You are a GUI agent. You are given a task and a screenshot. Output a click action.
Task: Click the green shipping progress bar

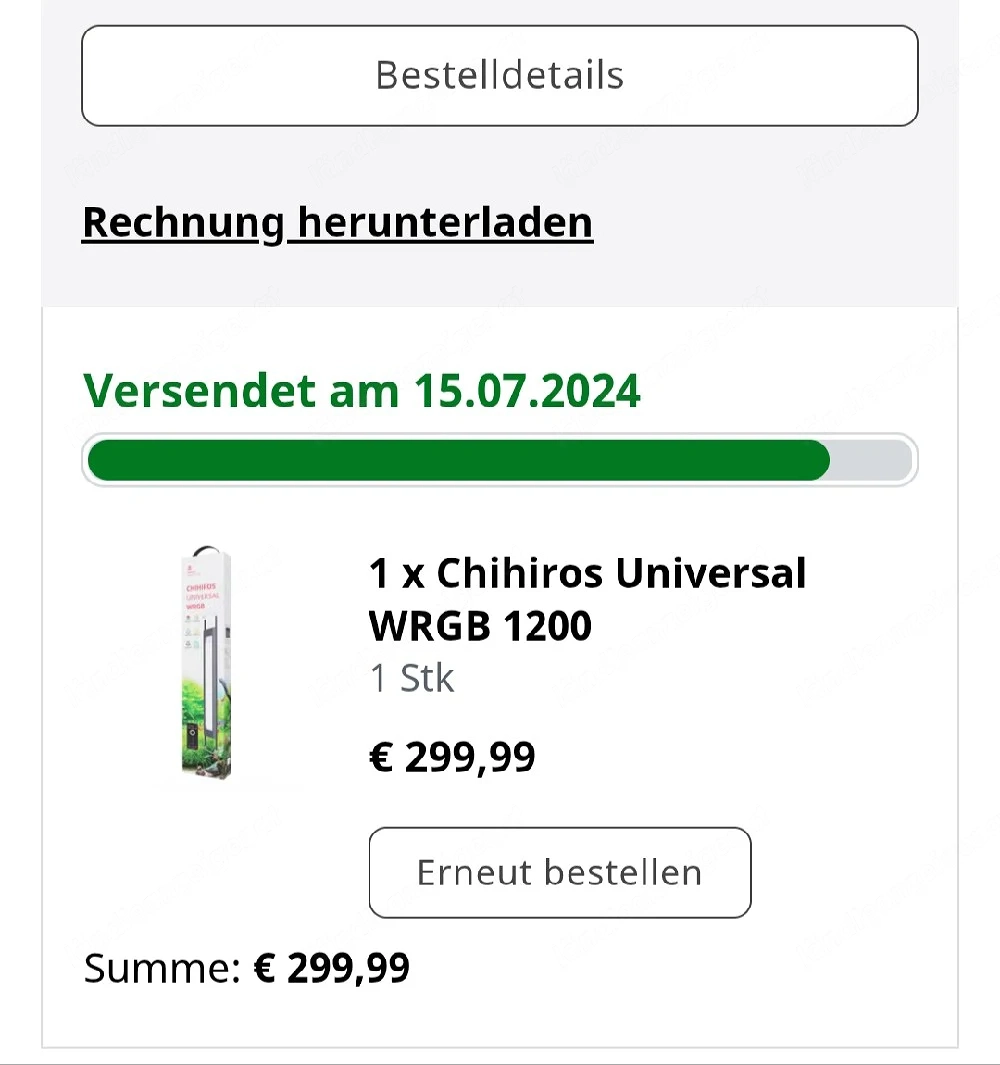click(x=450, y=459)
